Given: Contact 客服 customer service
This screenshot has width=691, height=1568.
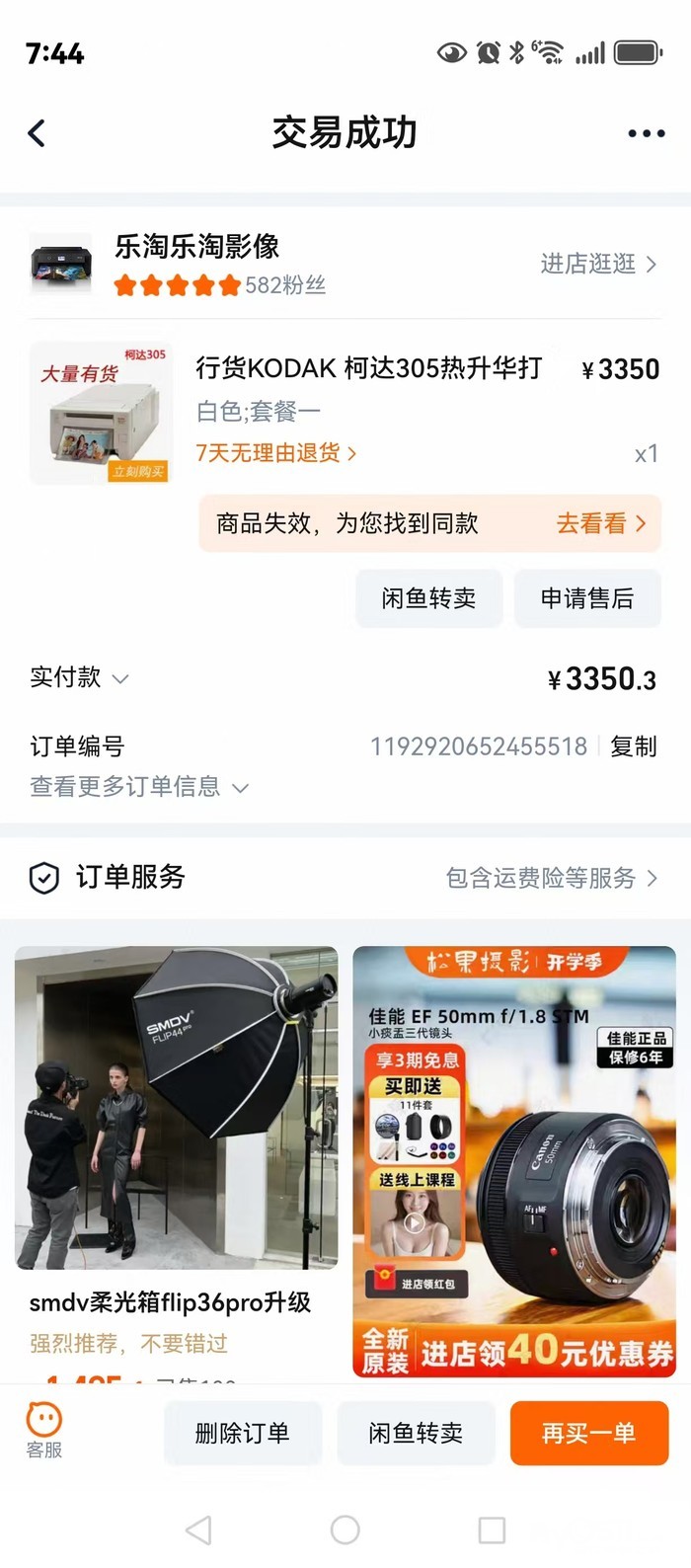Looking at the screenshot, I should click(43, 1430).
